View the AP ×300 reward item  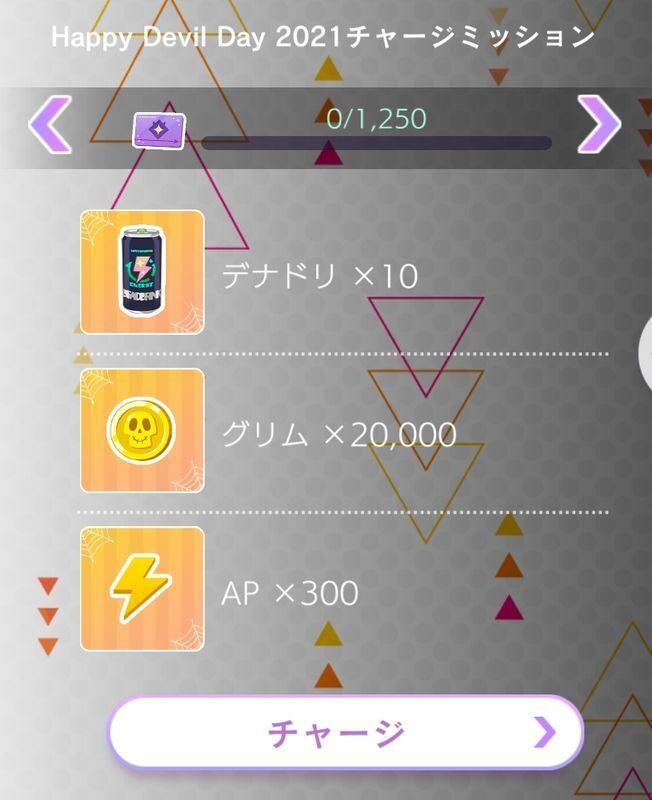point(142,590)
